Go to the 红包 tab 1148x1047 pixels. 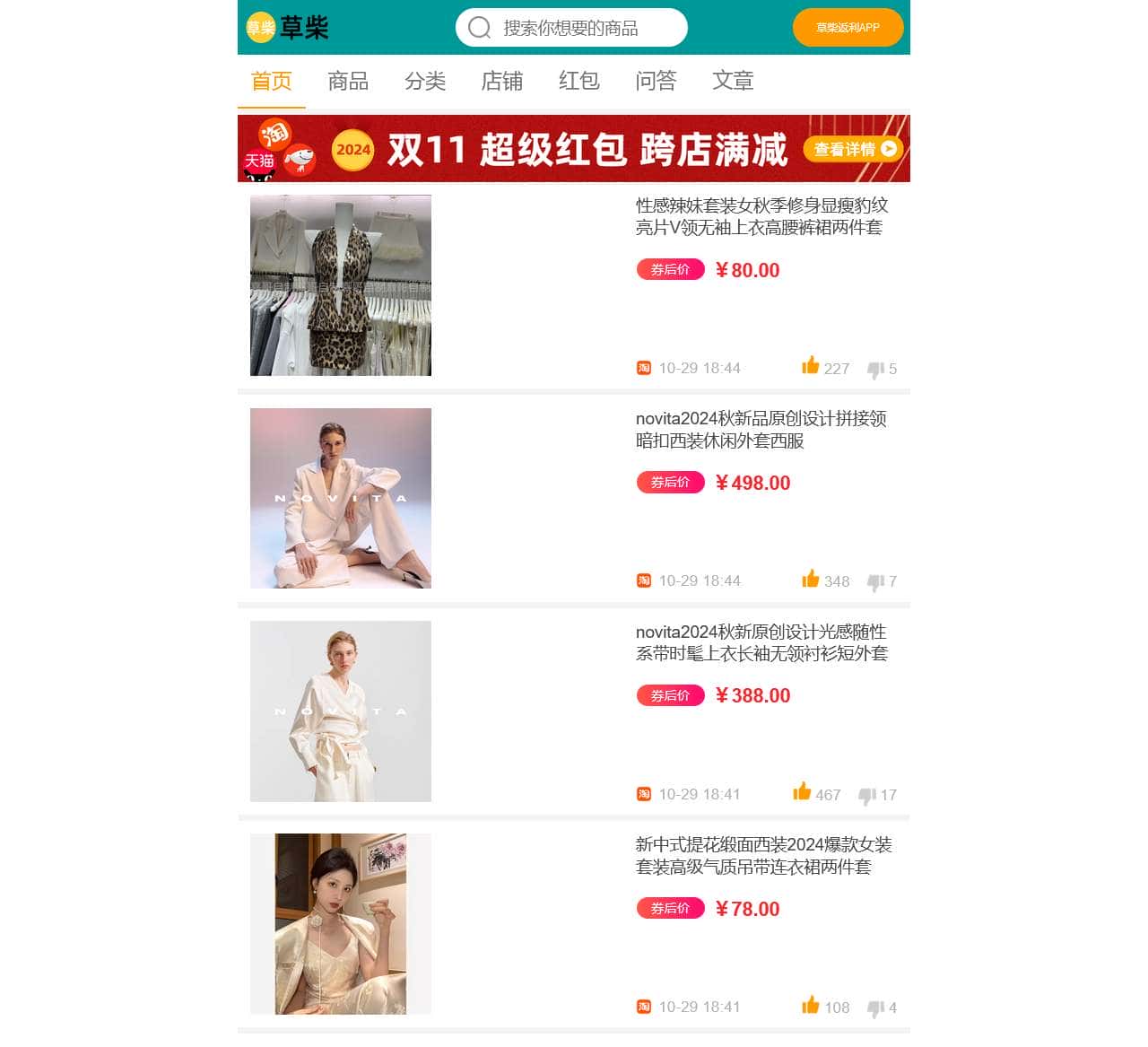[578, 82]
